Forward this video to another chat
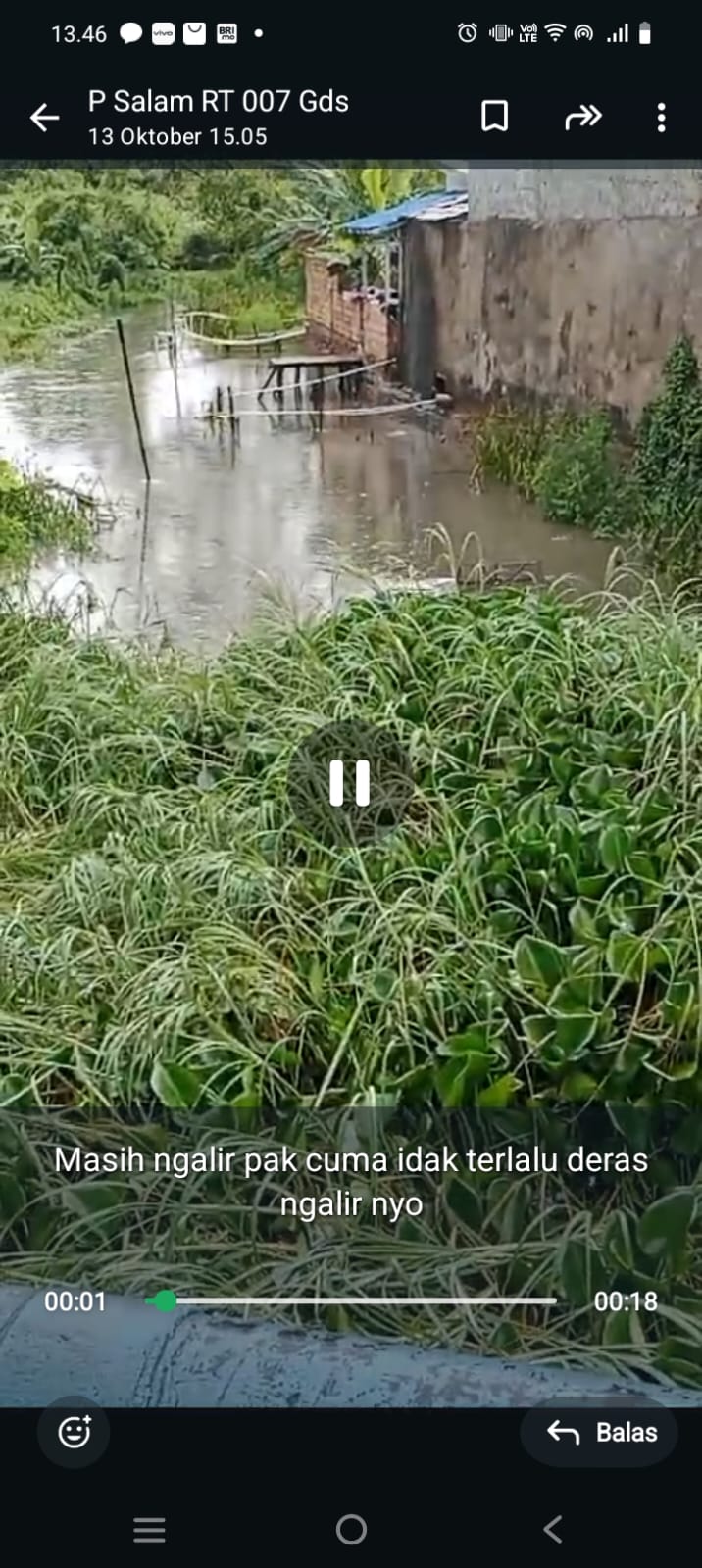This screenshot has width=702, height=1568. click(x=583, y=118)
